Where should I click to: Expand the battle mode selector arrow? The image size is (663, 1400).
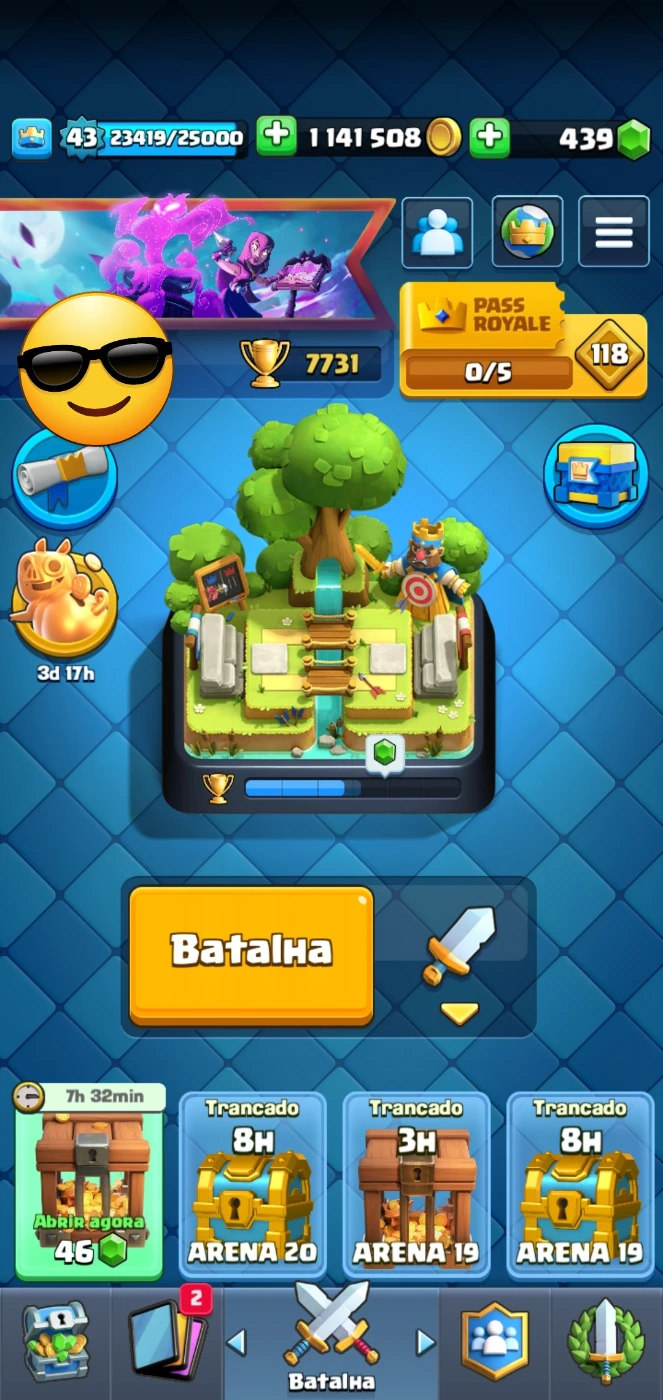tap(459, 1013)
